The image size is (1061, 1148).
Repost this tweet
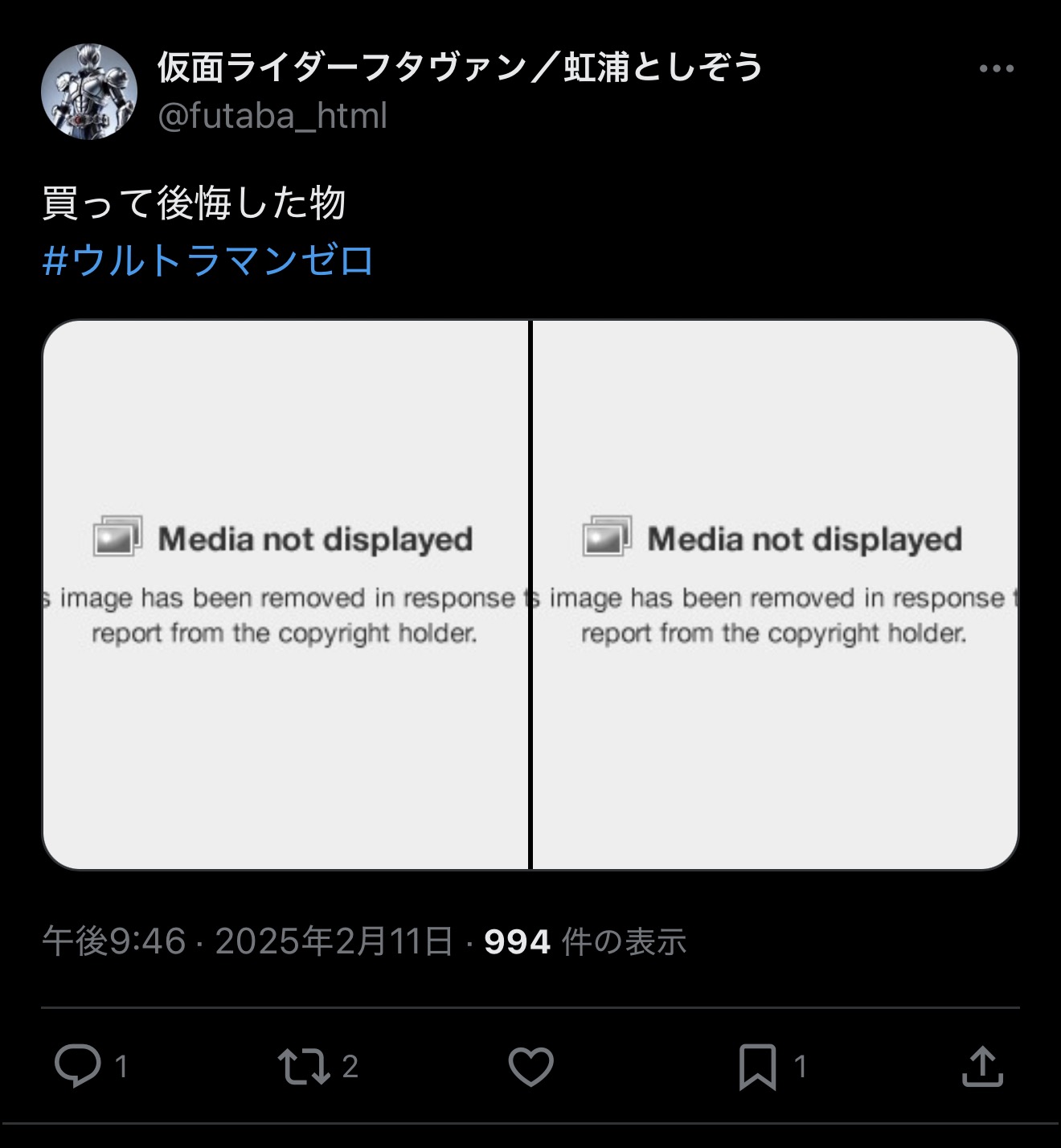(304, 1066)
